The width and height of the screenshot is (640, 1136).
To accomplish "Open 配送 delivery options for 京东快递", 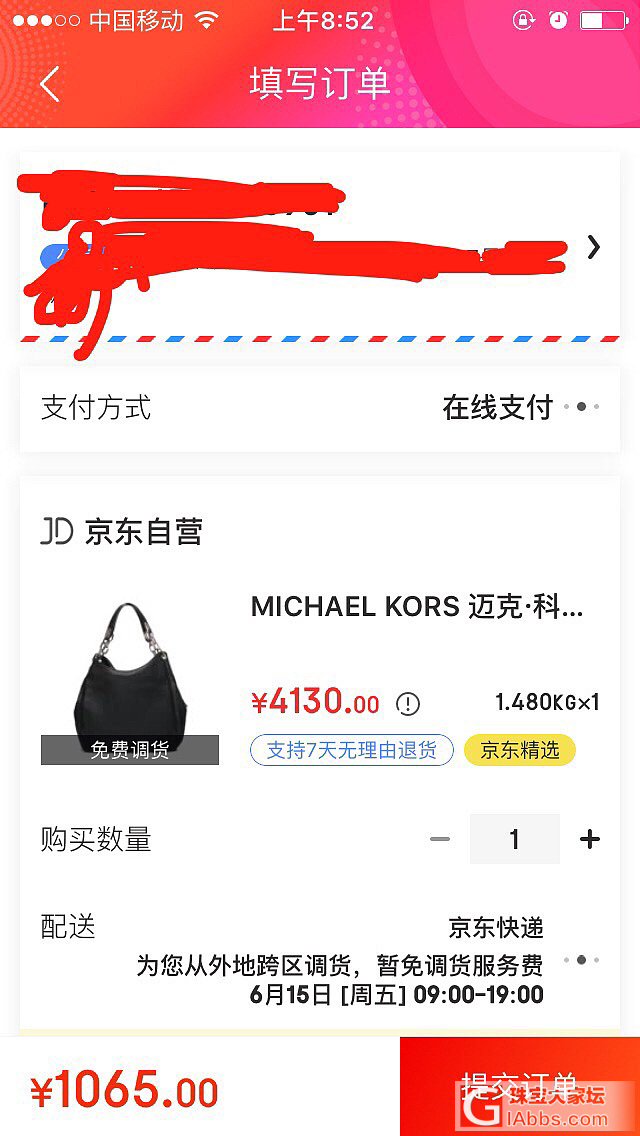I will 581,960.
